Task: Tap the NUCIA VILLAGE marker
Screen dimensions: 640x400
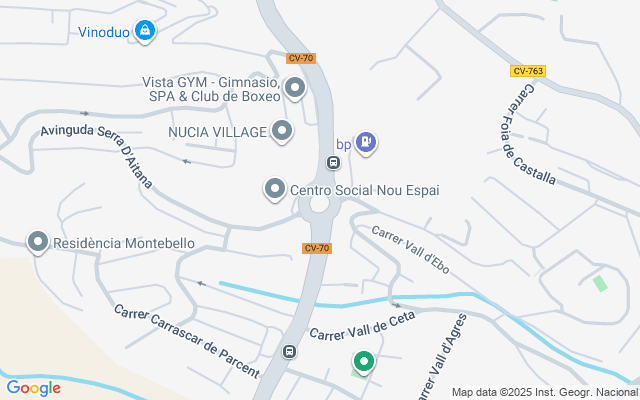Action: [x=282, y=131]
